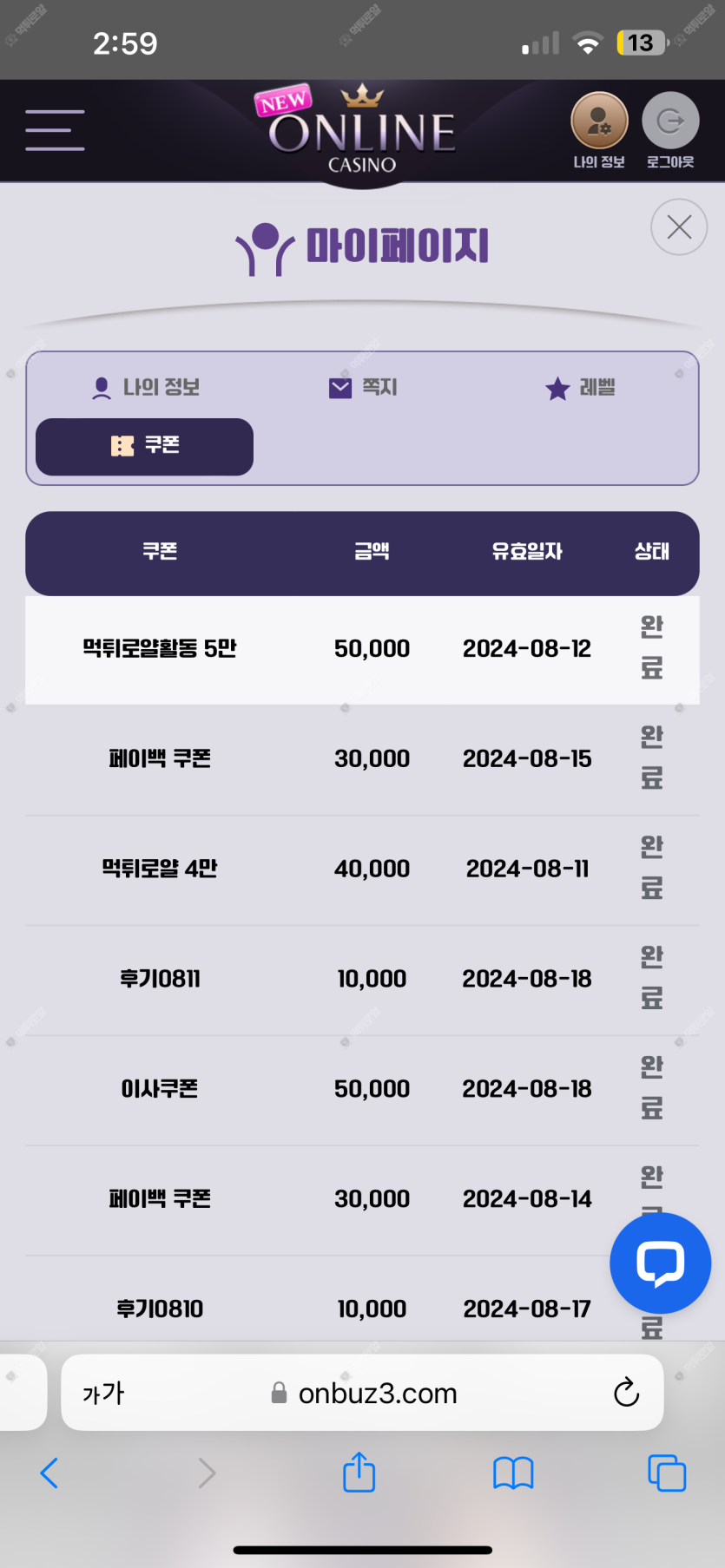Show open Safari tabs
The width and height of the screenshot is (725, 1568).
pos(667,1473)
